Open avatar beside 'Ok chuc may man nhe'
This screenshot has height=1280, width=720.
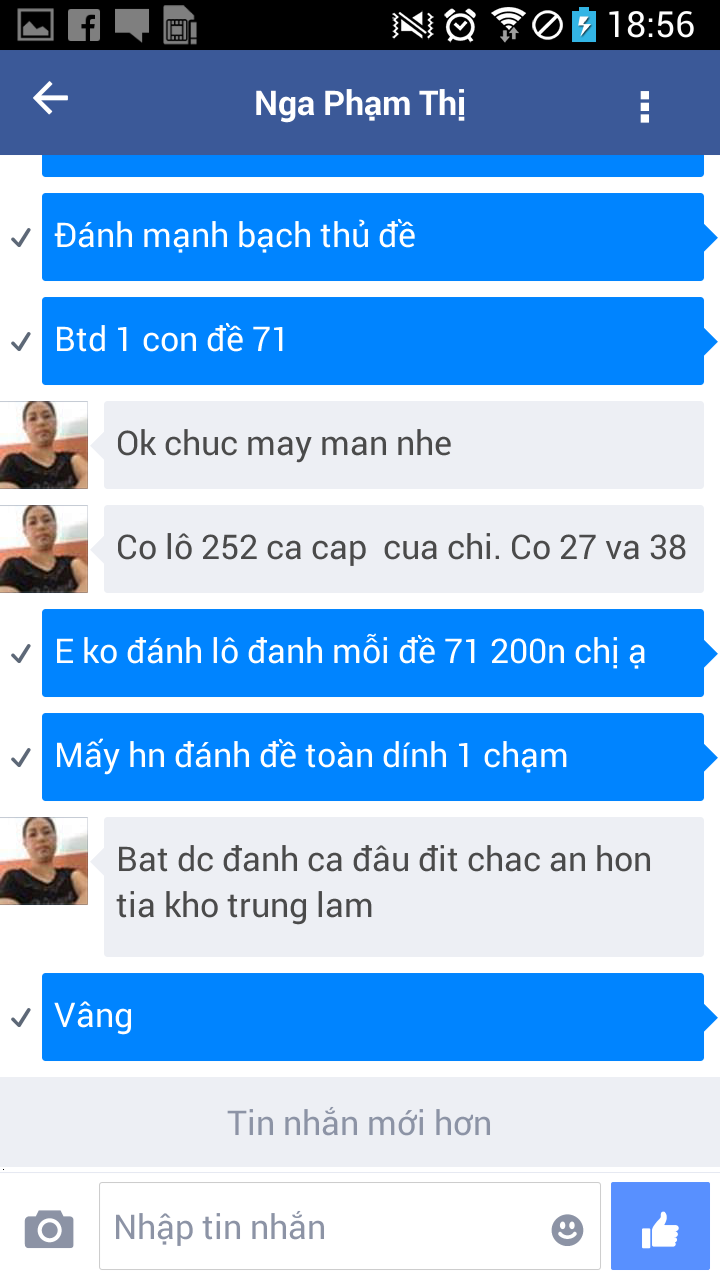(43, 445)
